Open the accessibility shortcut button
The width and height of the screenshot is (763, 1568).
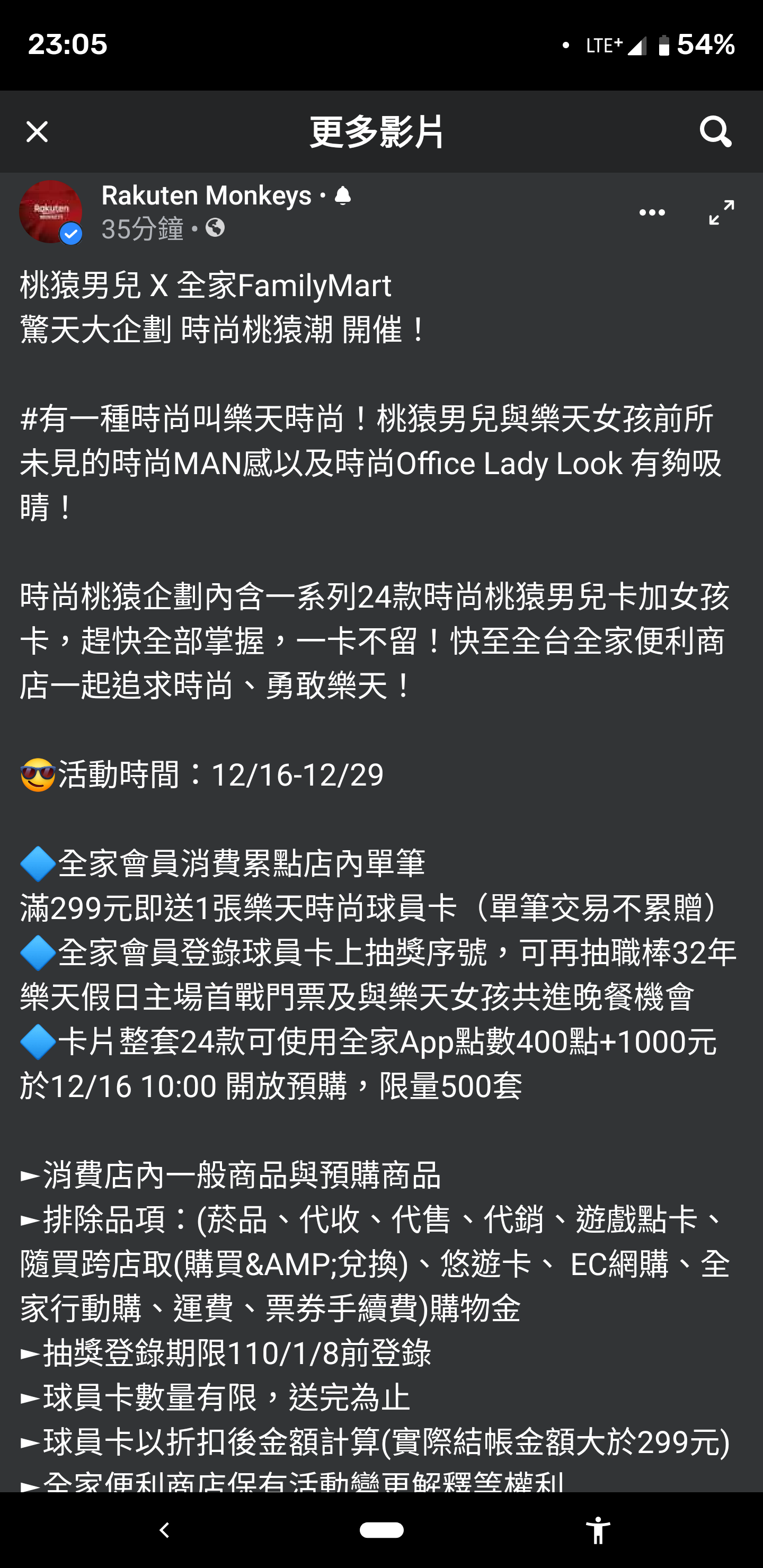coord(598,1530)
